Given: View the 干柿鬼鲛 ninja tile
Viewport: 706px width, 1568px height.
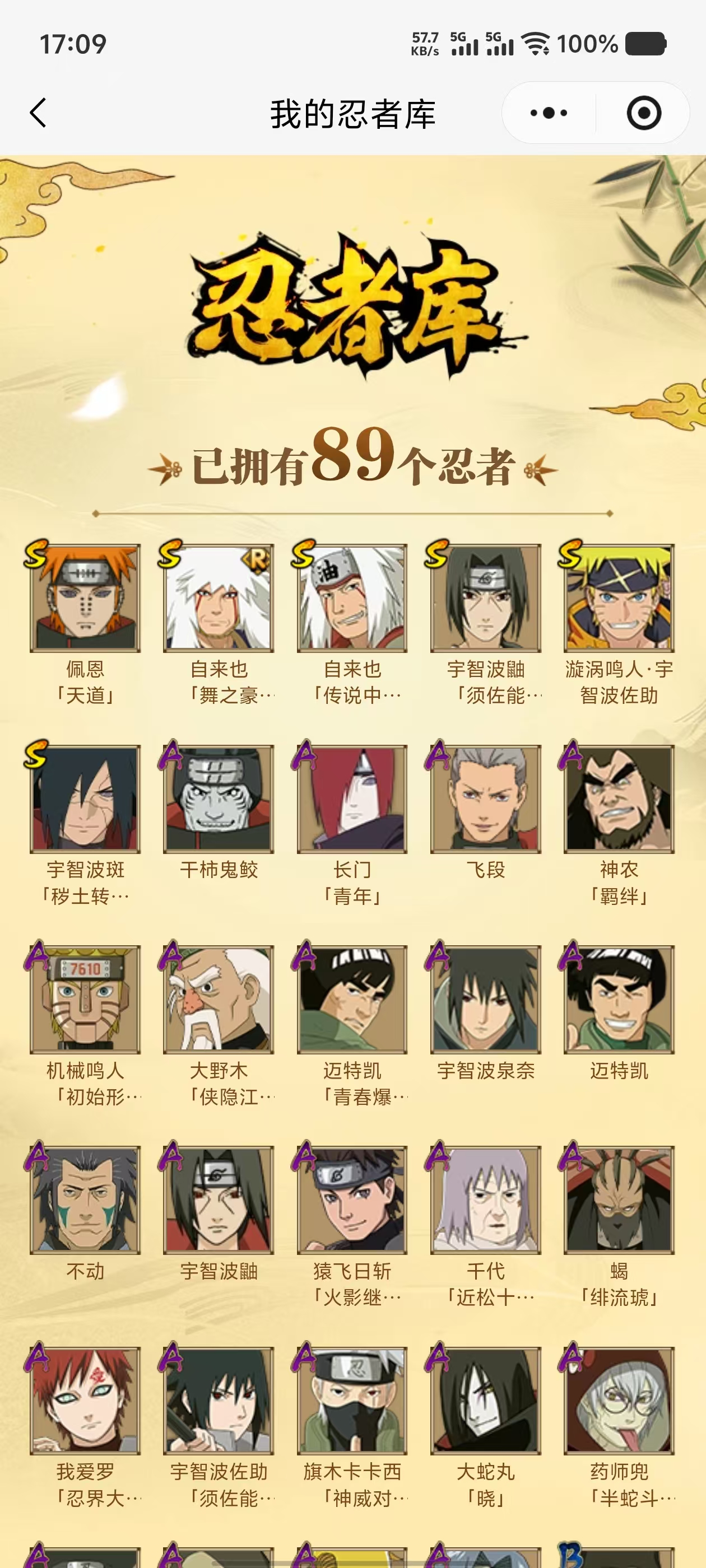Looking at the screenshot, I should tap(219, 799).
